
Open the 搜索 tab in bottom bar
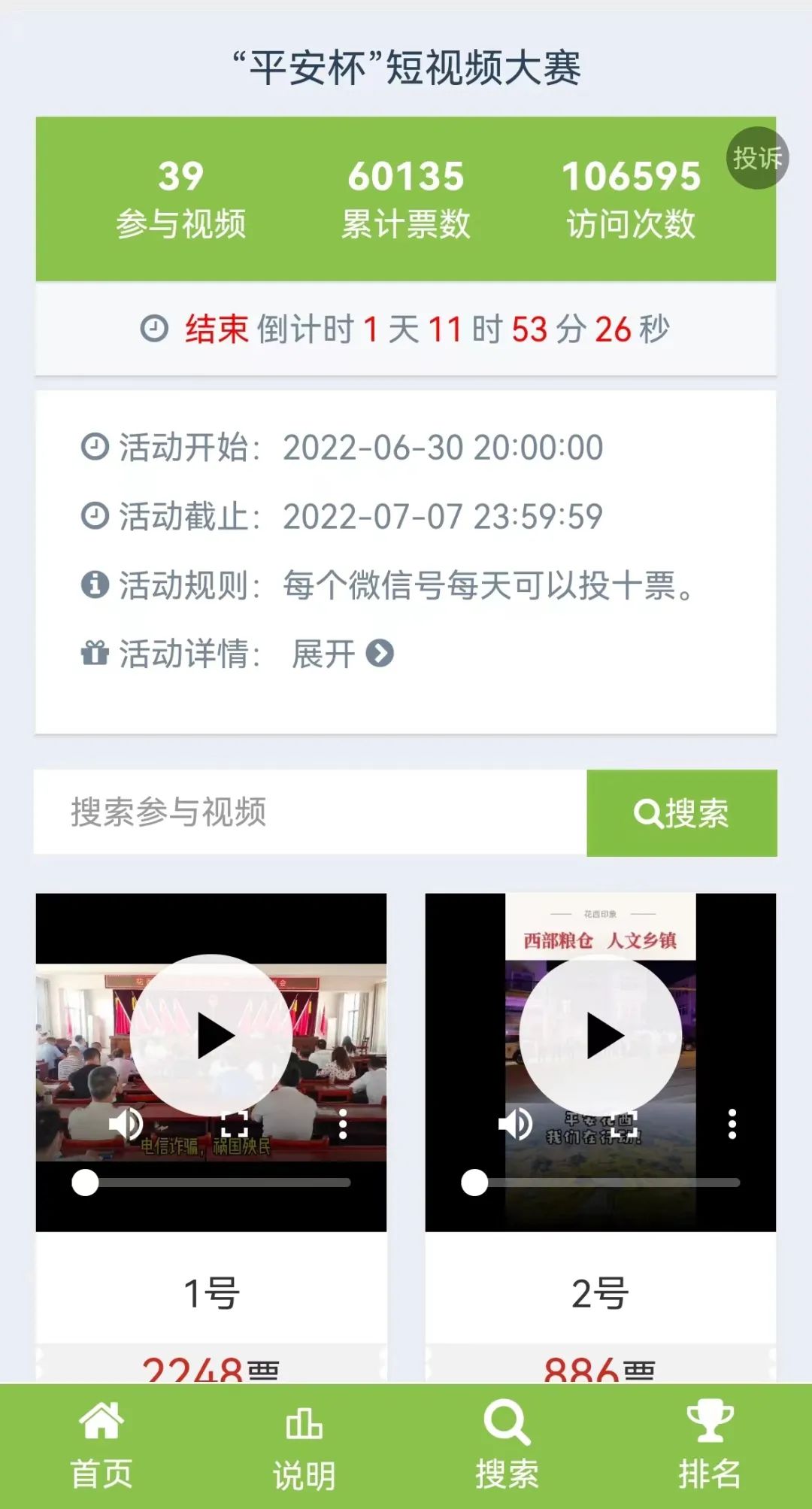click(x=507, y=1446)
